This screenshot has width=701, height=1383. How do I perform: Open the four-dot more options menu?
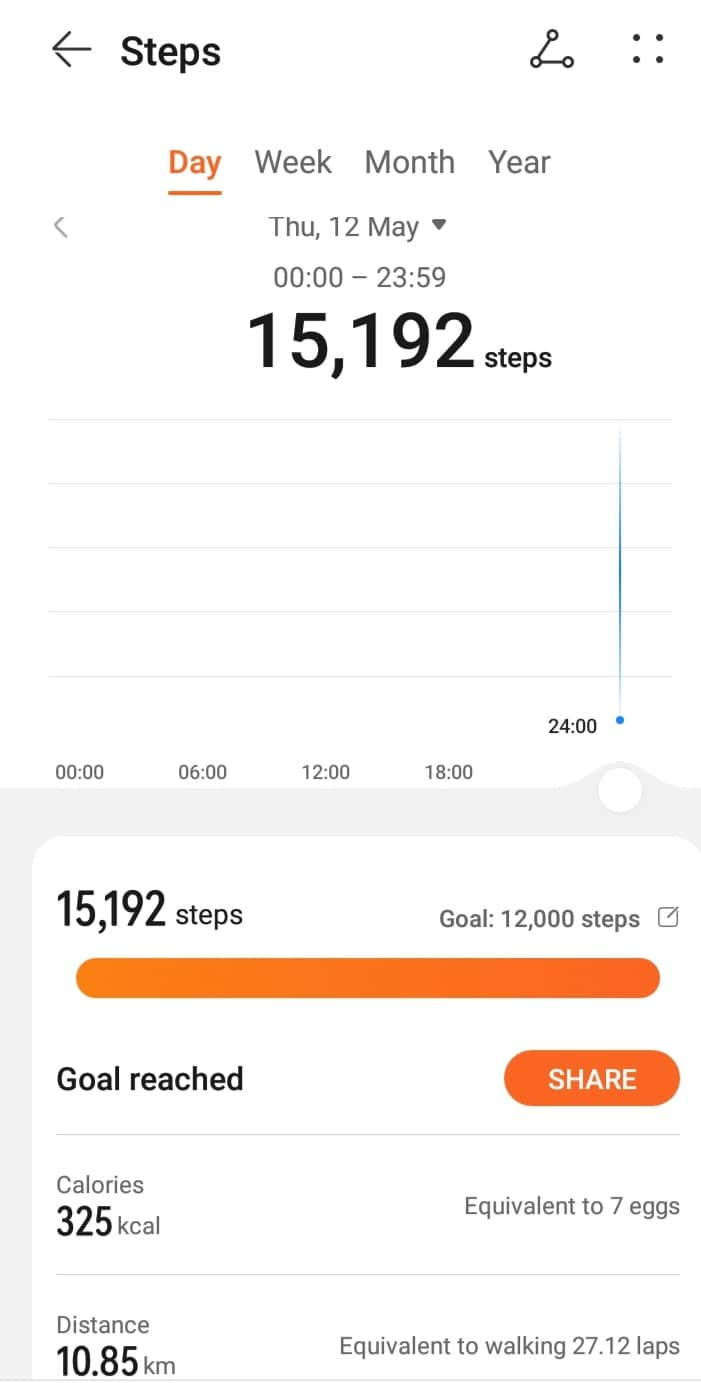(648, 49)
